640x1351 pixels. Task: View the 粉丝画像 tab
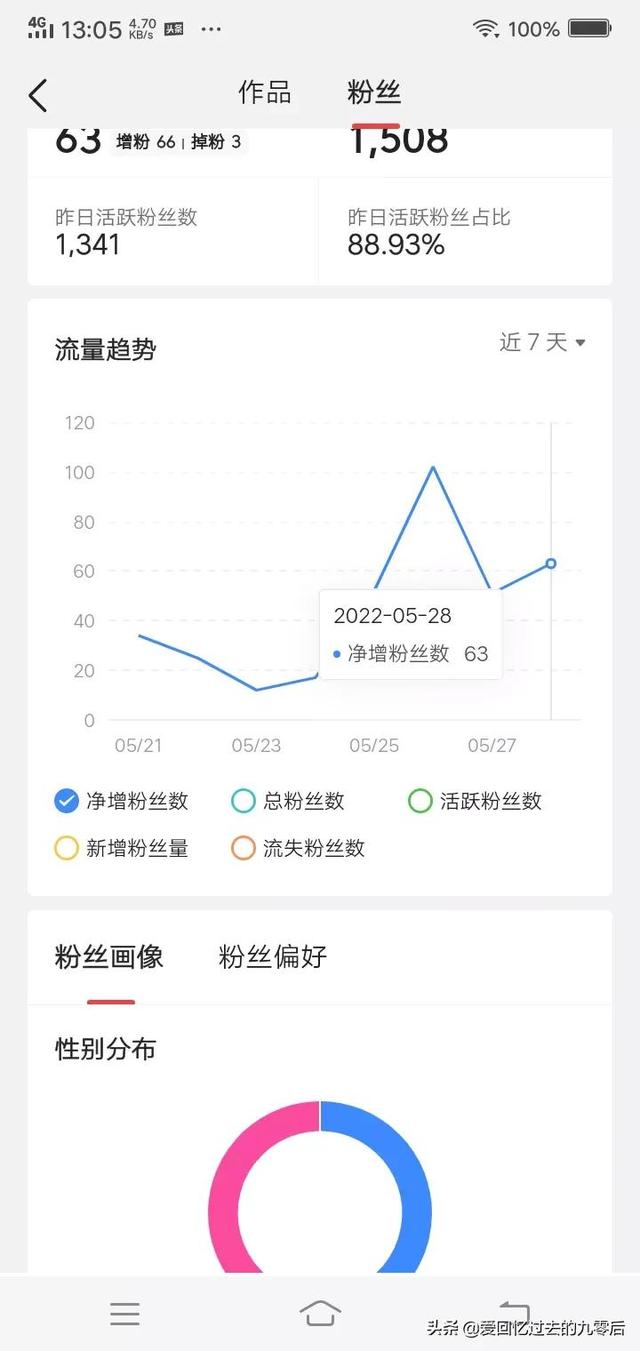[x=109, y=958]
